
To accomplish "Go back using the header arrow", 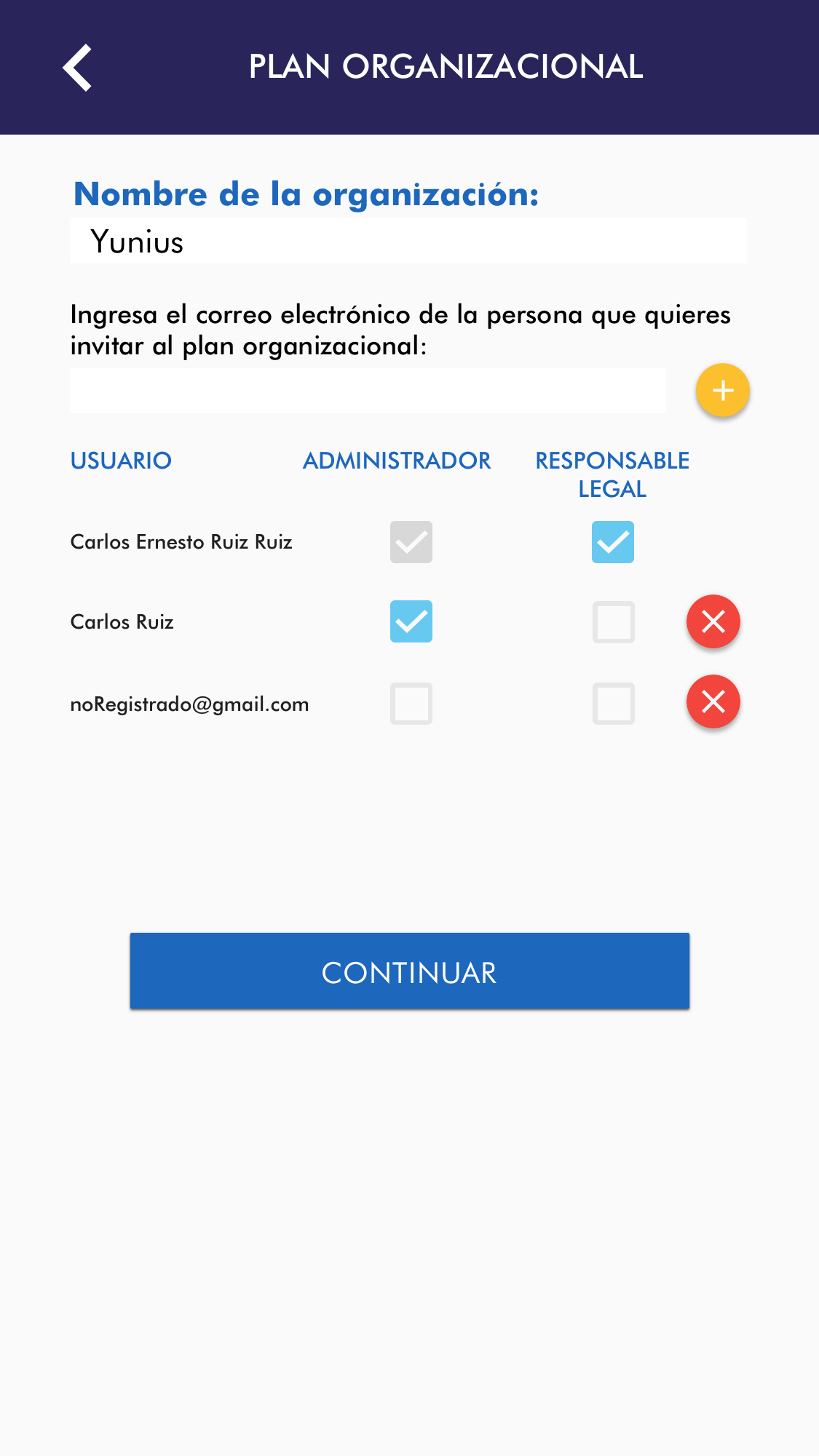I will [x=77, y=68].
